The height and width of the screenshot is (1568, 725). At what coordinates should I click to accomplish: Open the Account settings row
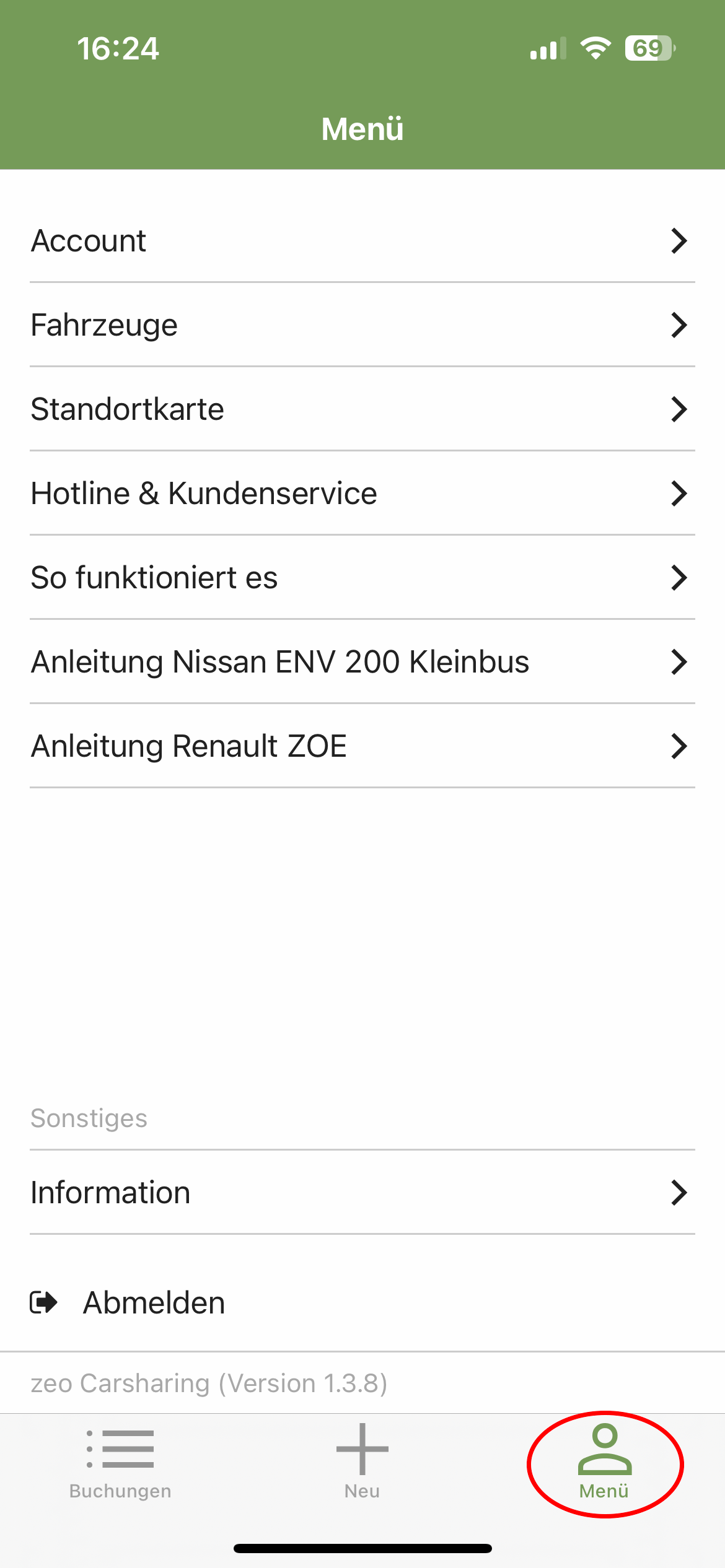coord(362,241)
